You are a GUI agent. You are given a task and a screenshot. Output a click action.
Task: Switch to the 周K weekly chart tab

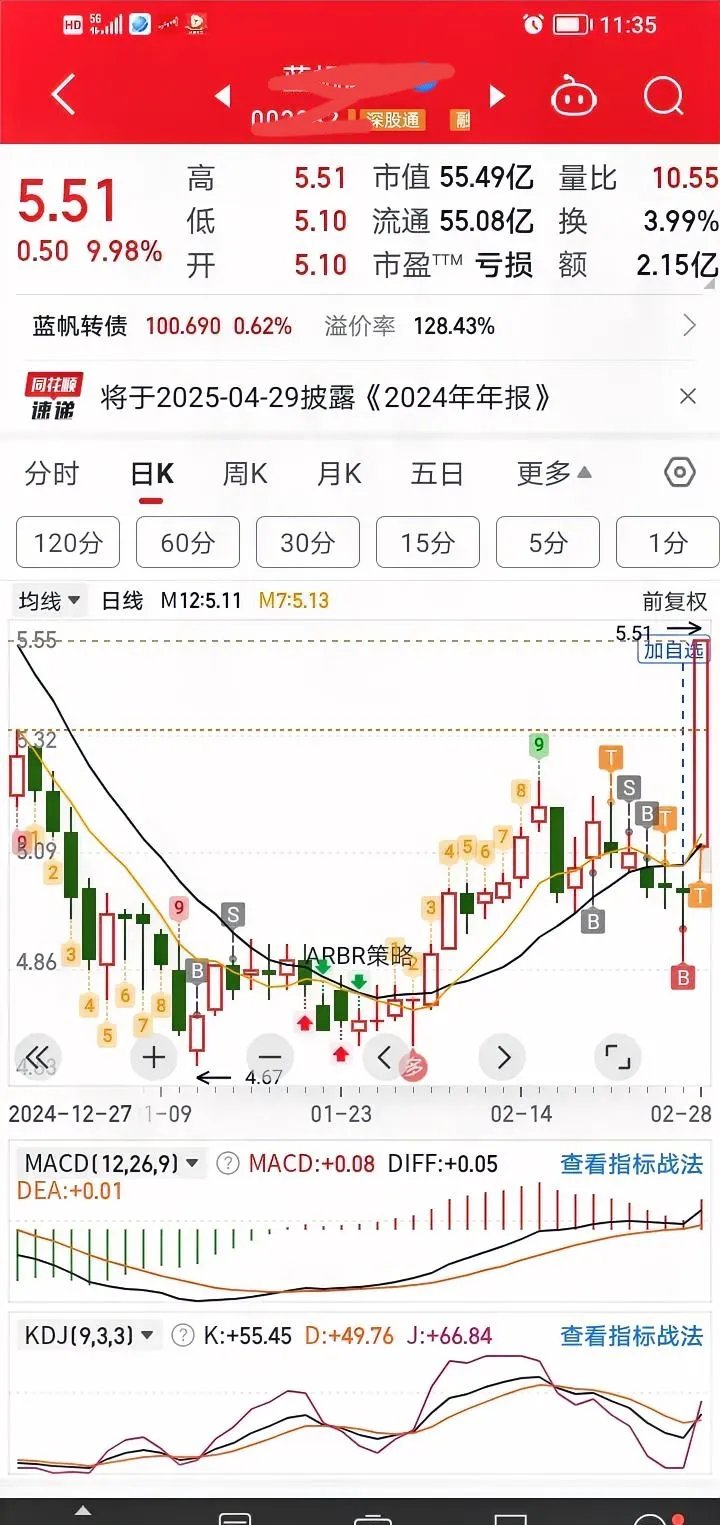(x=243, y=473)
